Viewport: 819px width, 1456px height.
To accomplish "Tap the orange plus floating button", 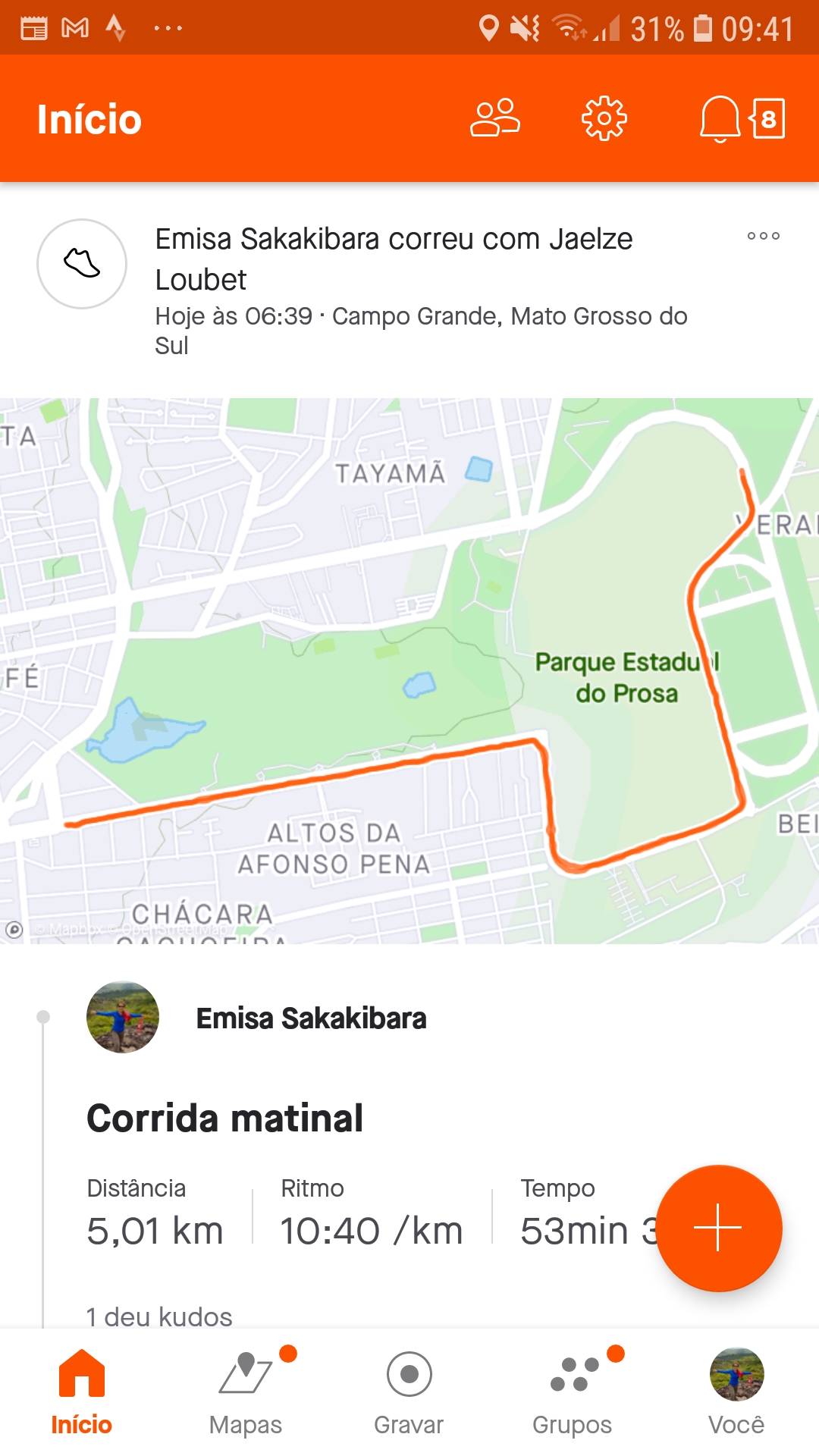I will pyautogui.click(x=719, y=1228).
